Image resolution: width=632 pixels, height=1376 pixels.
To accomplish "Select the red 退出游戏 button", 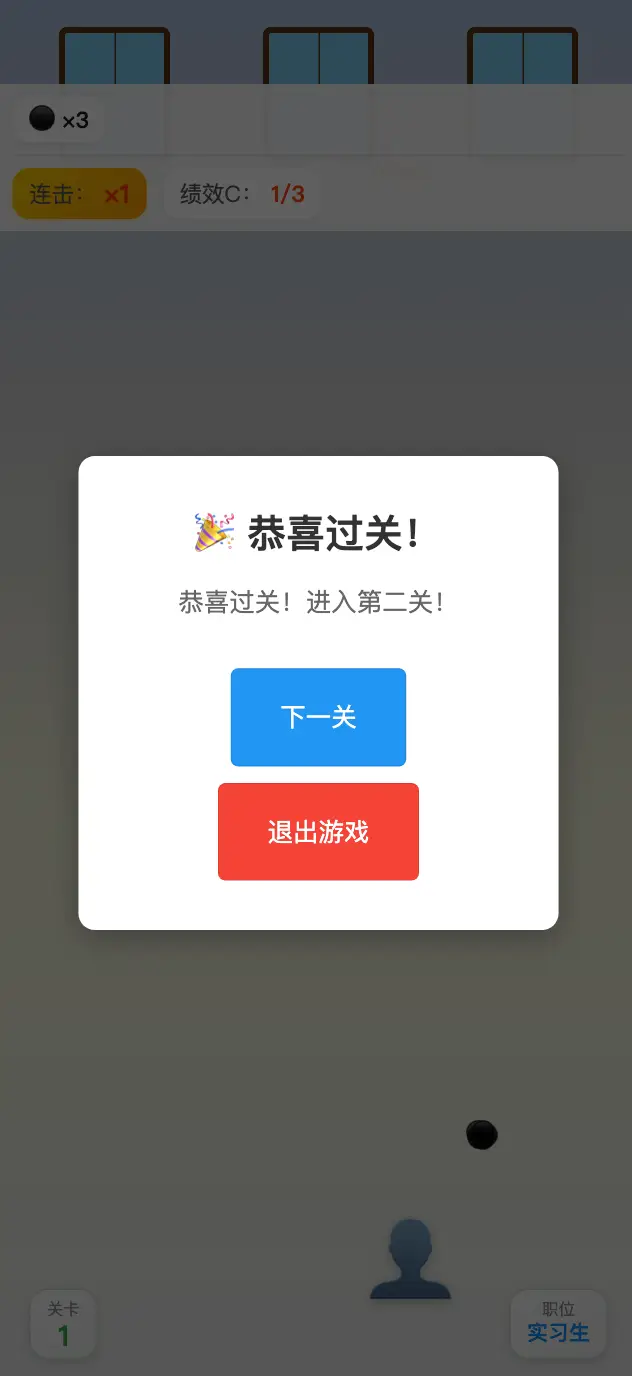I will (318, 832).
